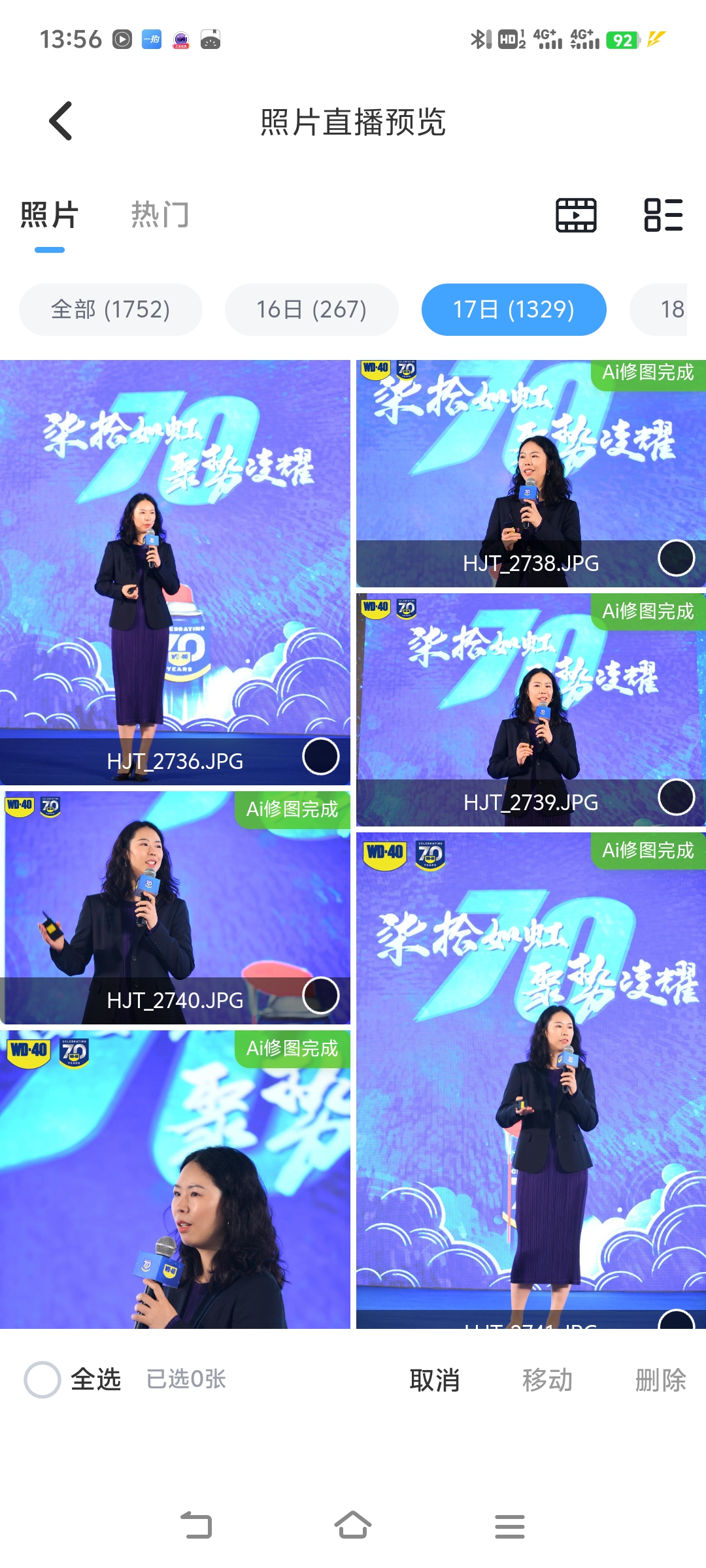The image size is (706, 1568).
Task: Filter by 17日 (1329)
Action: pos(514,310)
